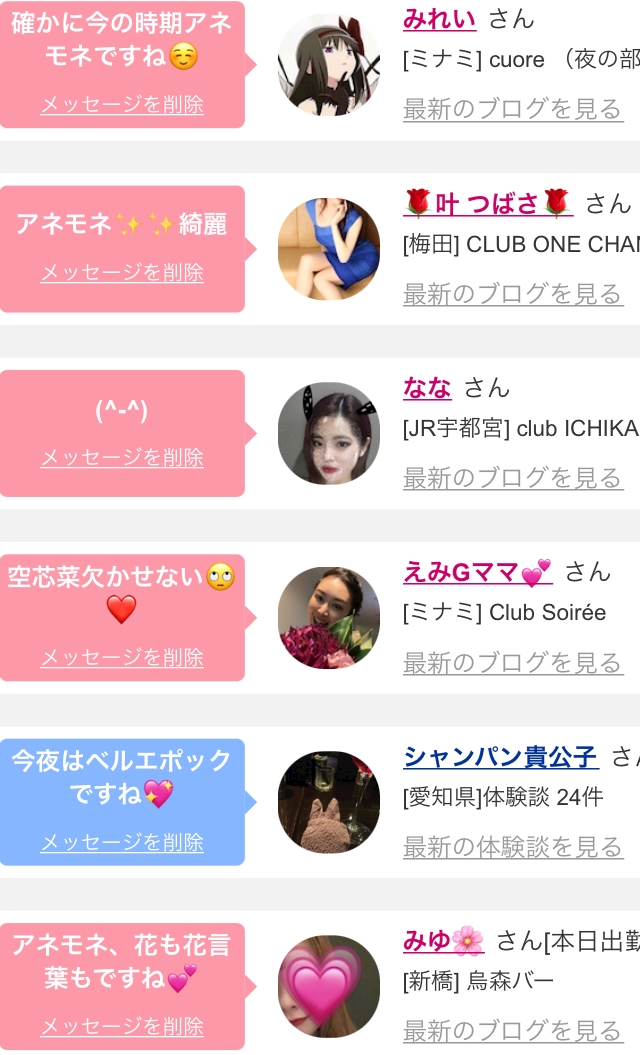The height and width of the screenshot is (1055, 640).
Task: Open 叶 つばさ's profile link
Action: tap(488, 203)
